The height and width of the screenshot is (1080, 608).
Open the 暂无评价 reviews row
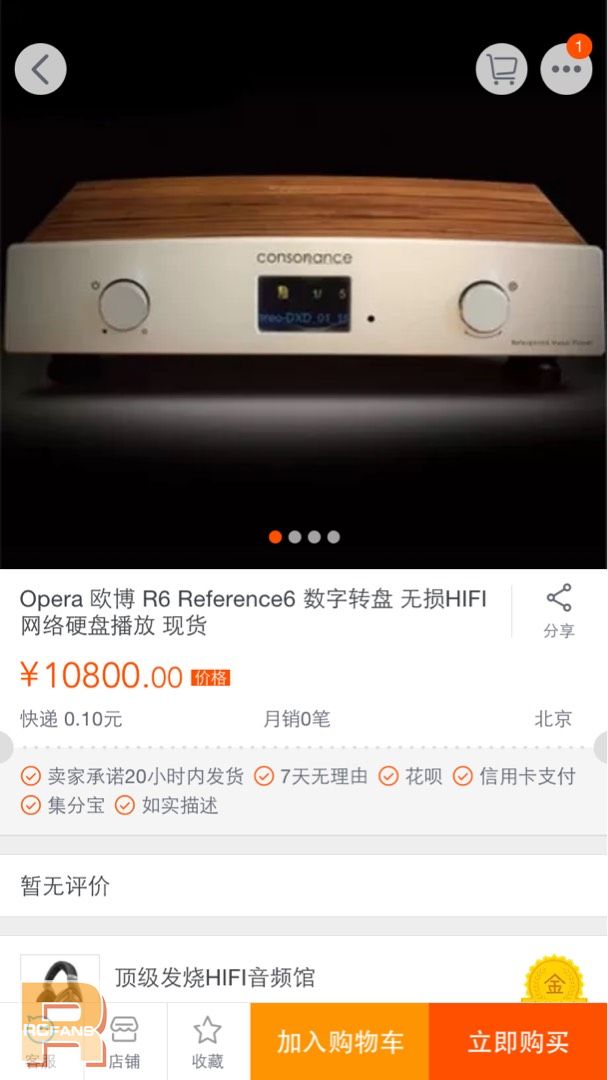304,886
